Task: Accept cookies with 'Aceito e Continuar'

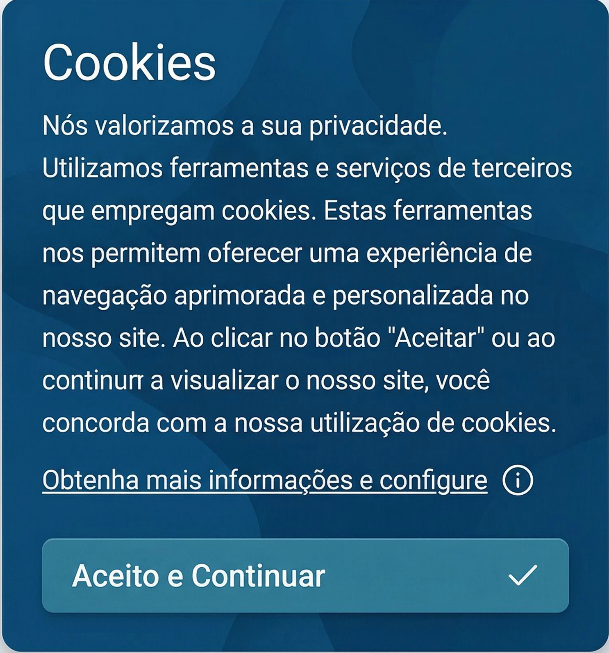Action: click(x=305, y=576)
